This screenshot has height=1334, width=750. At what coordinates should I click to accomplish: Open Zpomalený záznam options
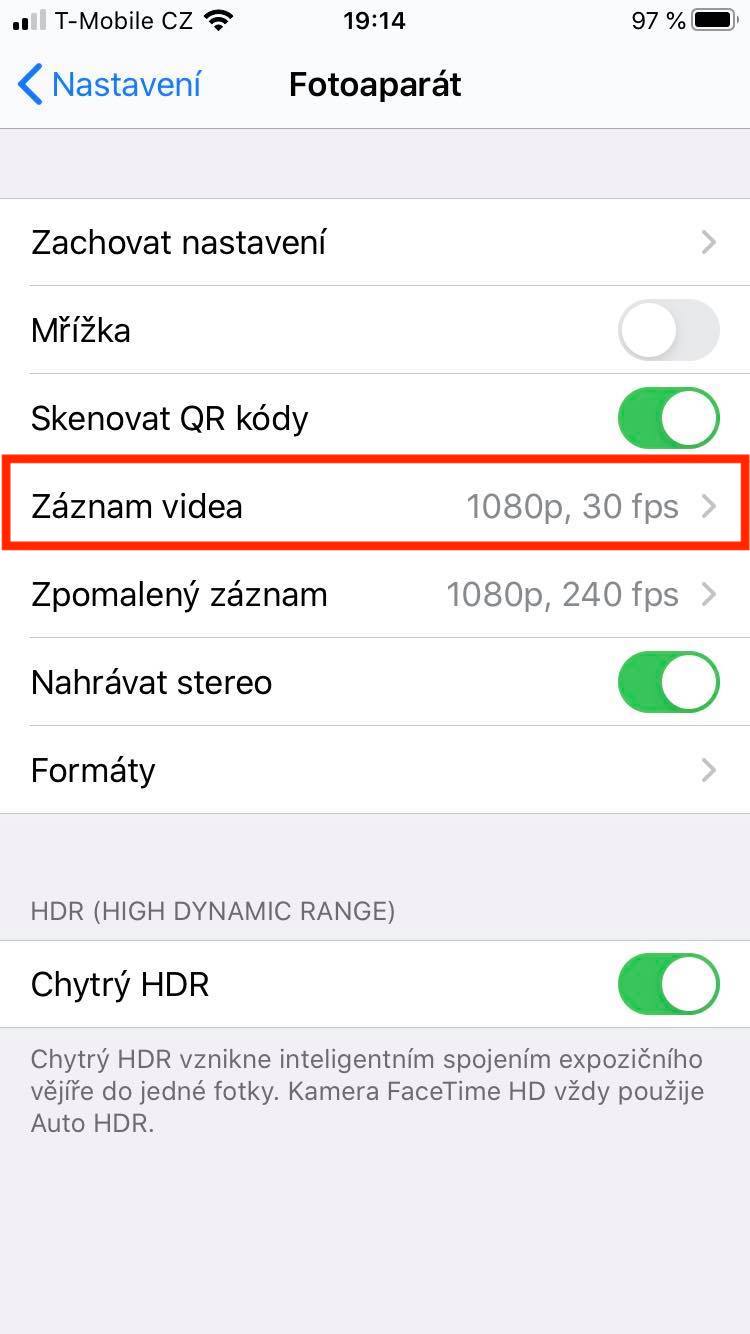[x=375, y=595]
